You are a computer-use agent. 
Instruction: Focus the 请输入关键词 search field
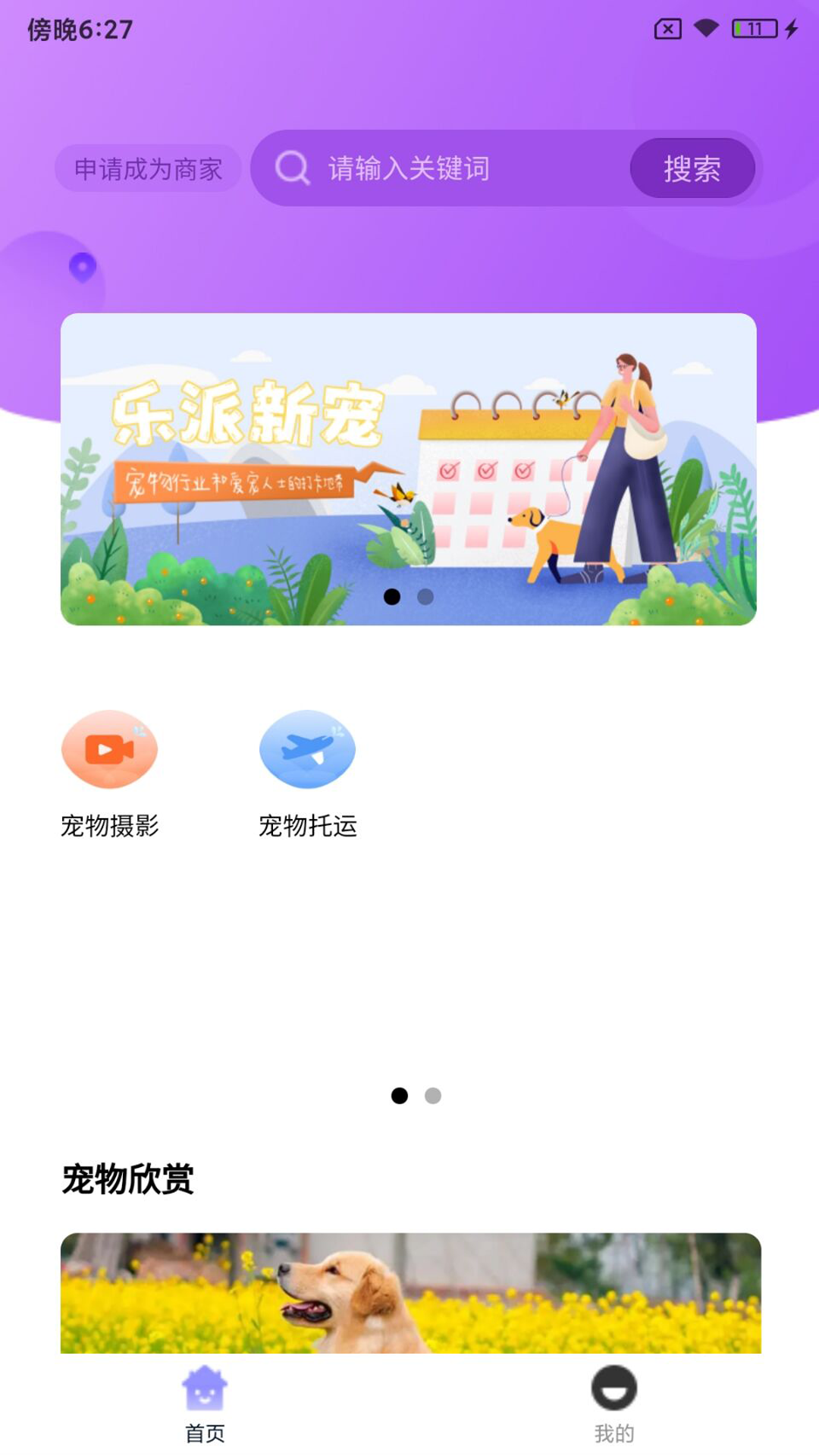[x=455, y=168]
